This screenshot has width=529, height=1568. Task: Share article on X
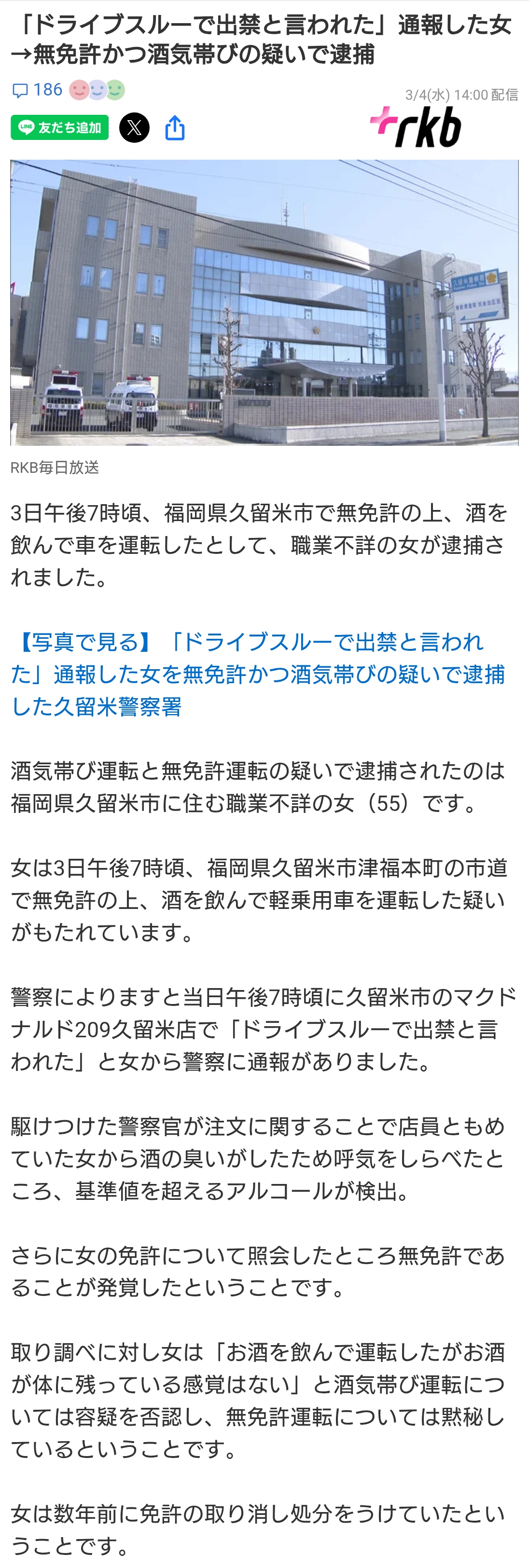click(134, 128)
